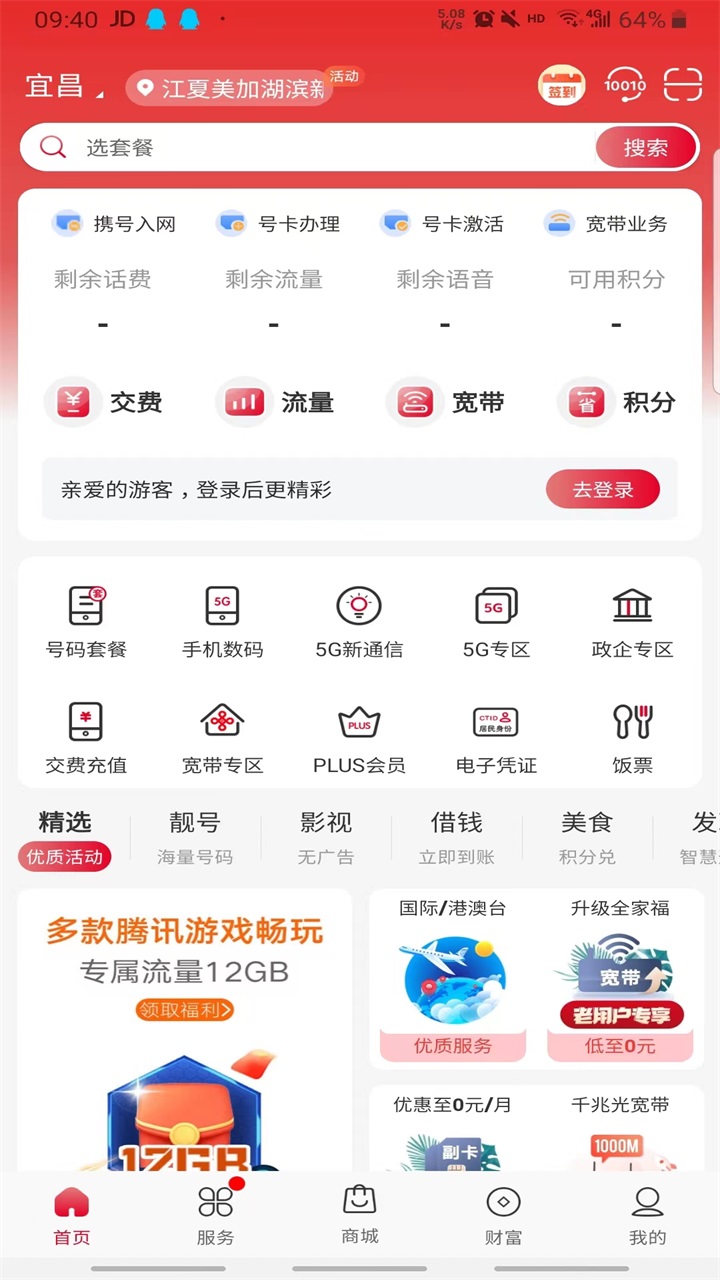Open the 腾讯游戏 12GB promo card
Screen dimensions: 720x1280
185,1030
